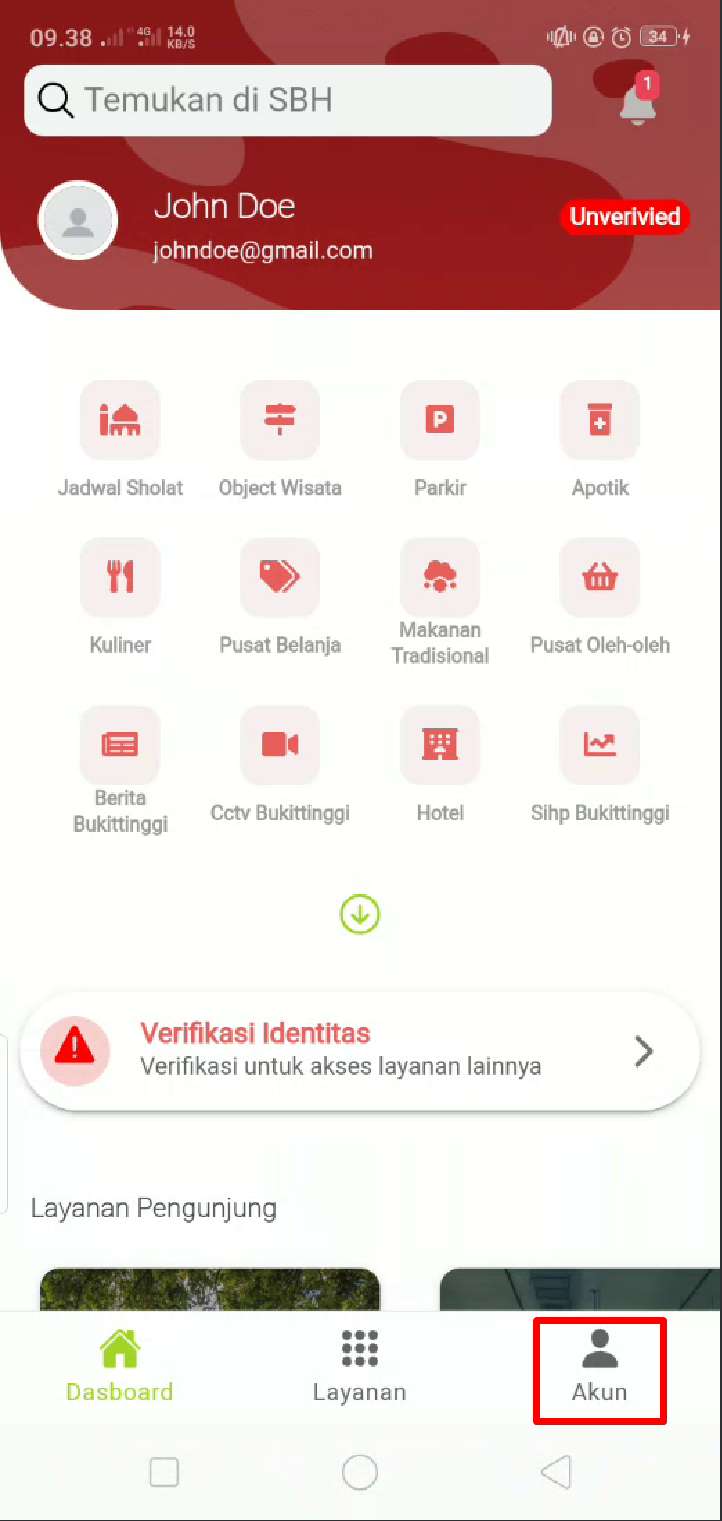Open Sihp Bukittinggi

click(x=600, y=745)
